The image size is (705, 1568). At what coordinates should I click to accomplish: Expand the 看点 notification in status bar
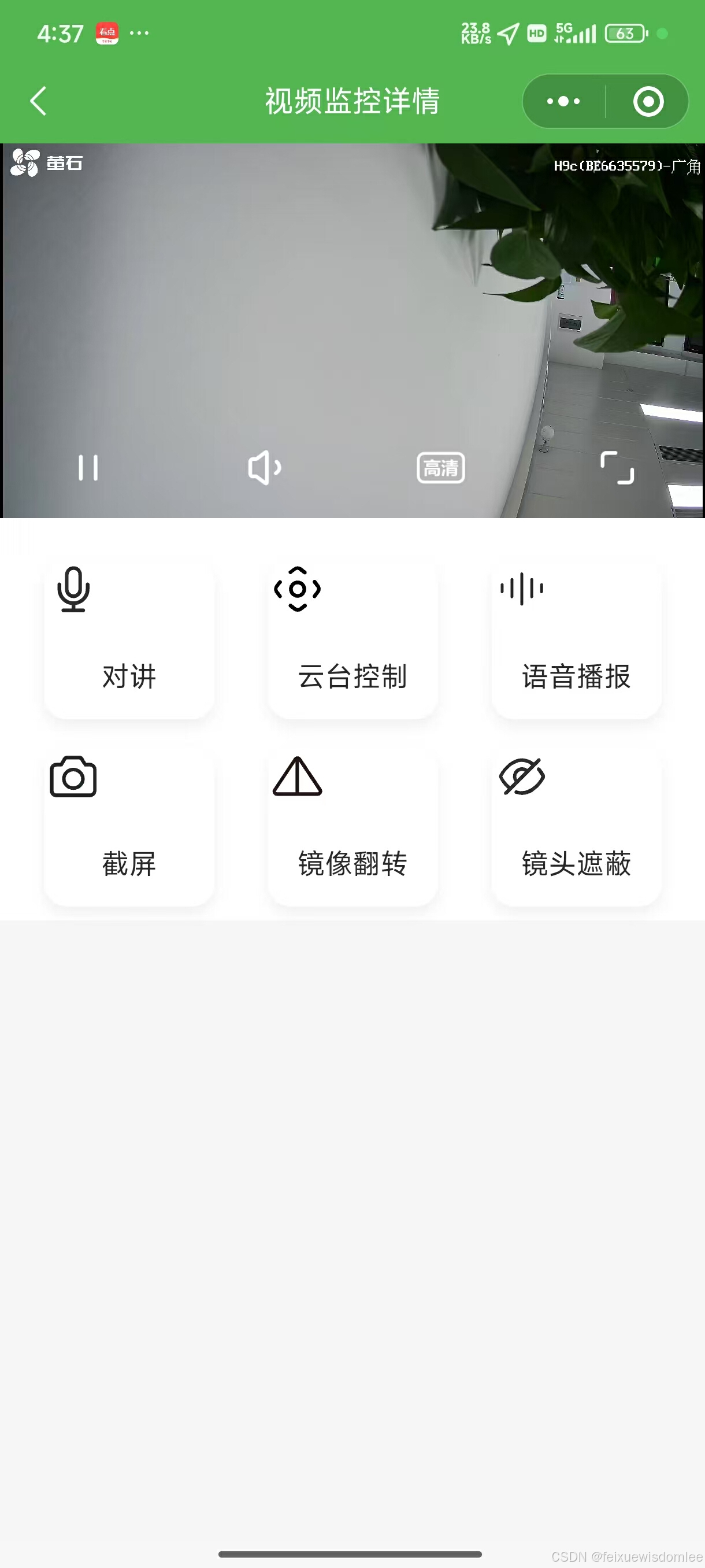coord(107,34)
